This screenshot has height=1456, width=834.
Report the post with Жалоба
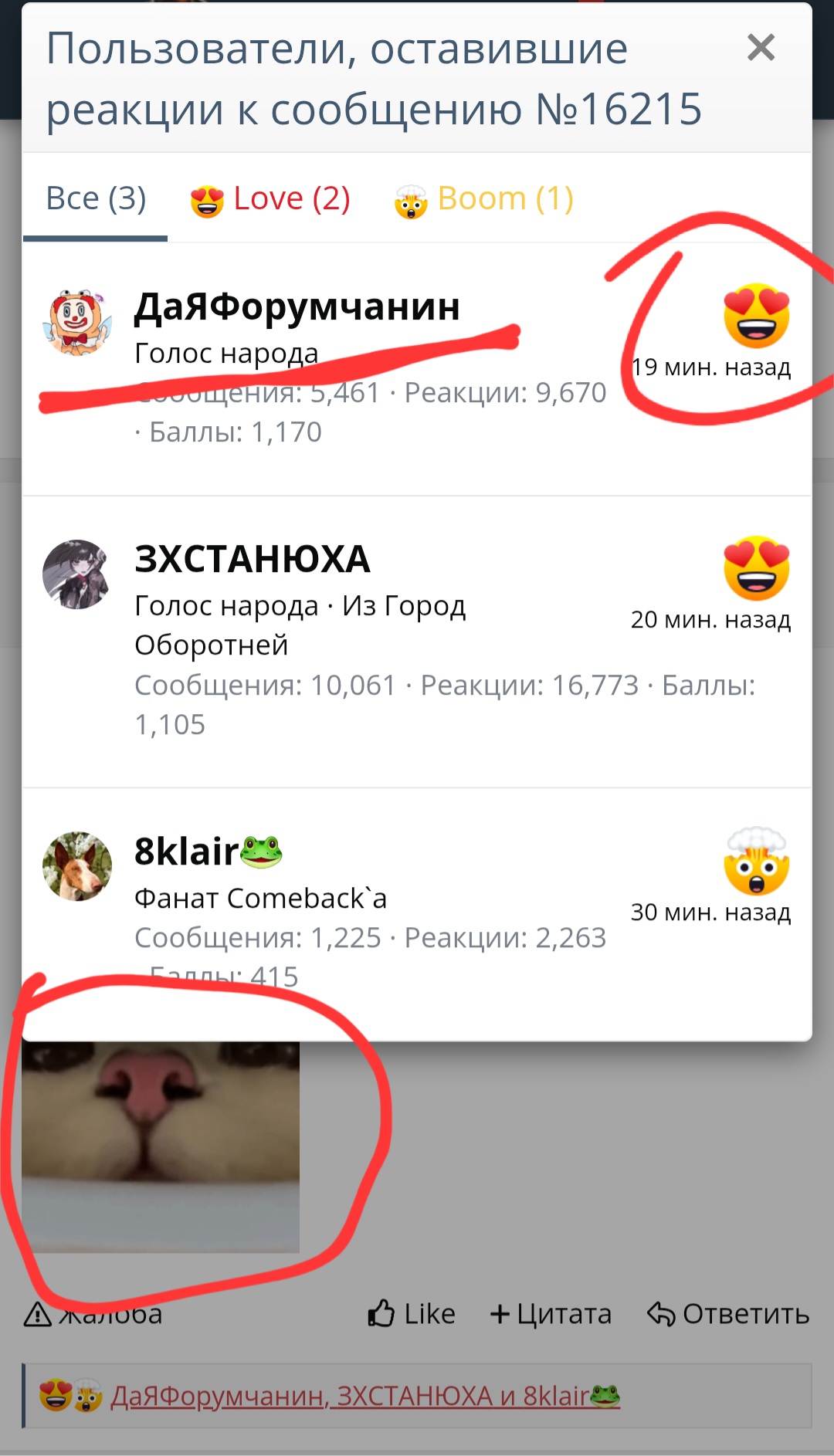click(x=93, y=1314)
